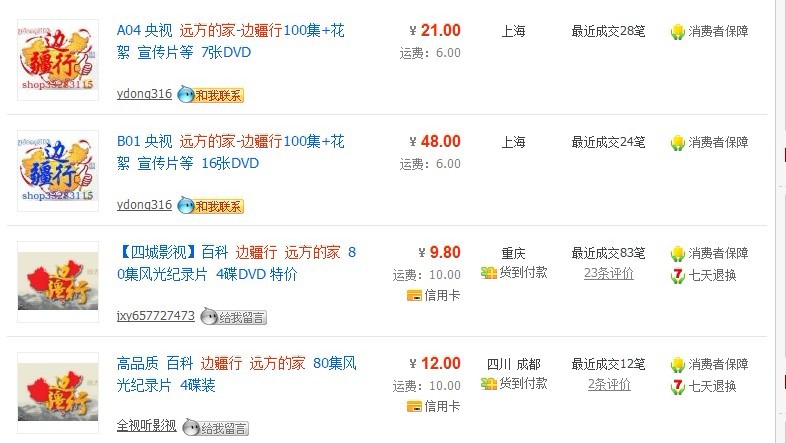786x443 pixels.
Task: Read the 2条评价 reviews
Action: tap(609, 385)
